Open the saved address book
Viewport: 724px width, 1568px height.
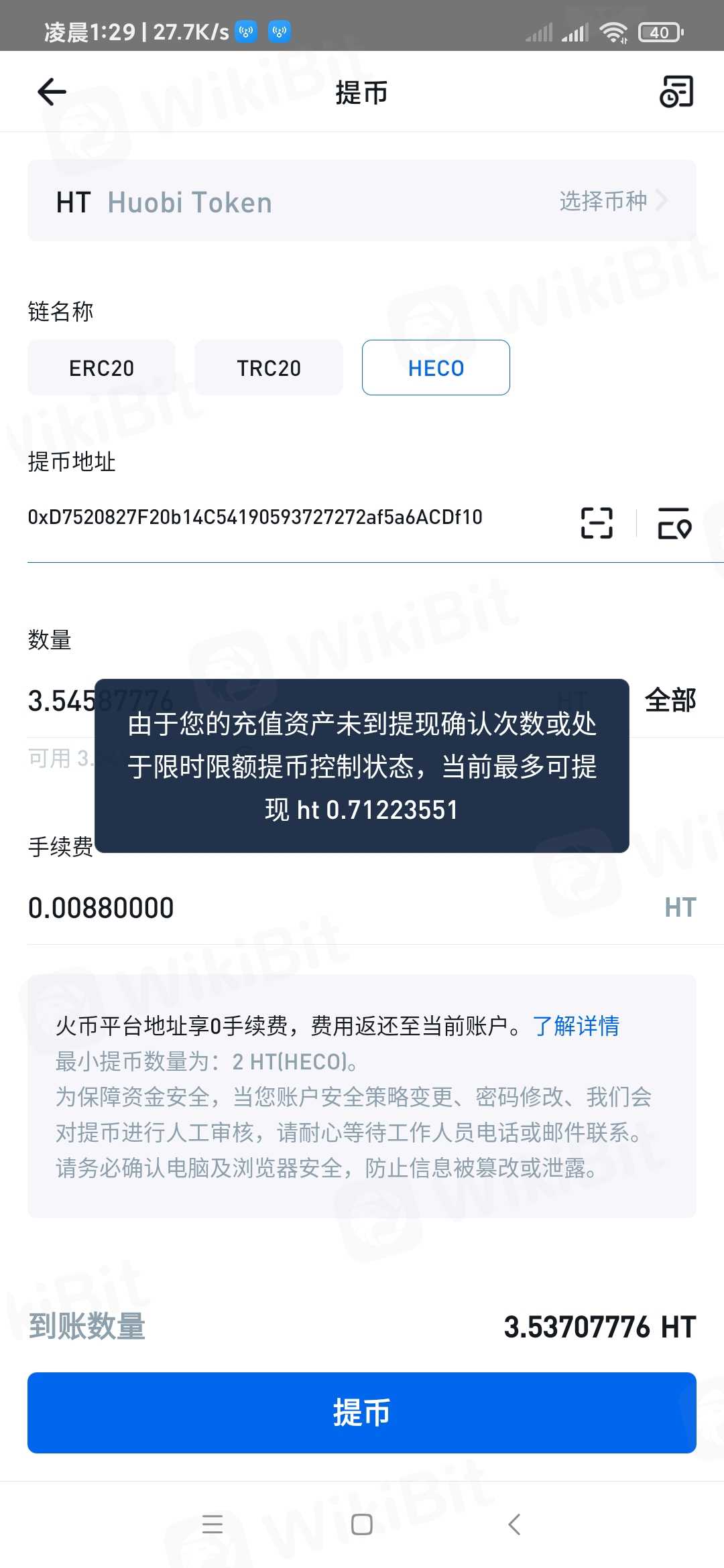tap(674, 523)
